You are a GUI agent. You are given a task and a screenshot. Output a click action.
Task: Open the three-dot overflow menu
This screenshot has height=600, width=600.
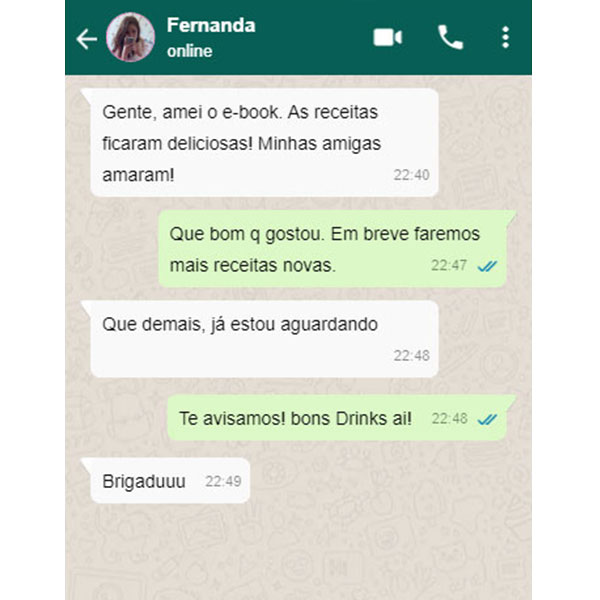click(505, 38)
